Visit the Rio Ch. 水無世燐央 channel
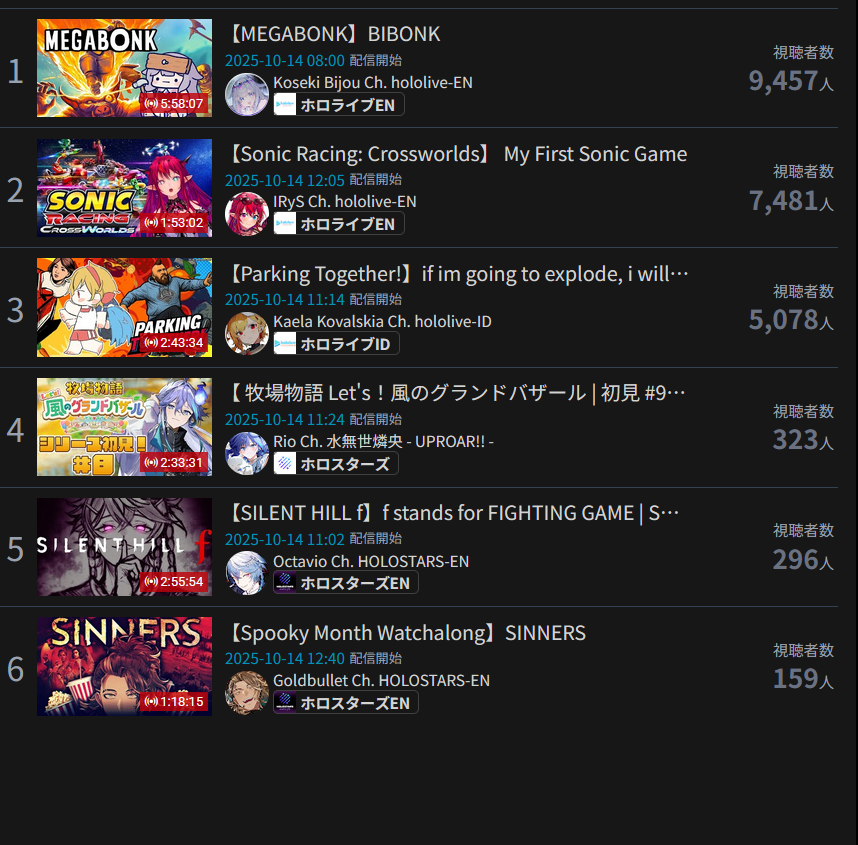The width and height of the screenshot is (858, 845). coord(383,441)
